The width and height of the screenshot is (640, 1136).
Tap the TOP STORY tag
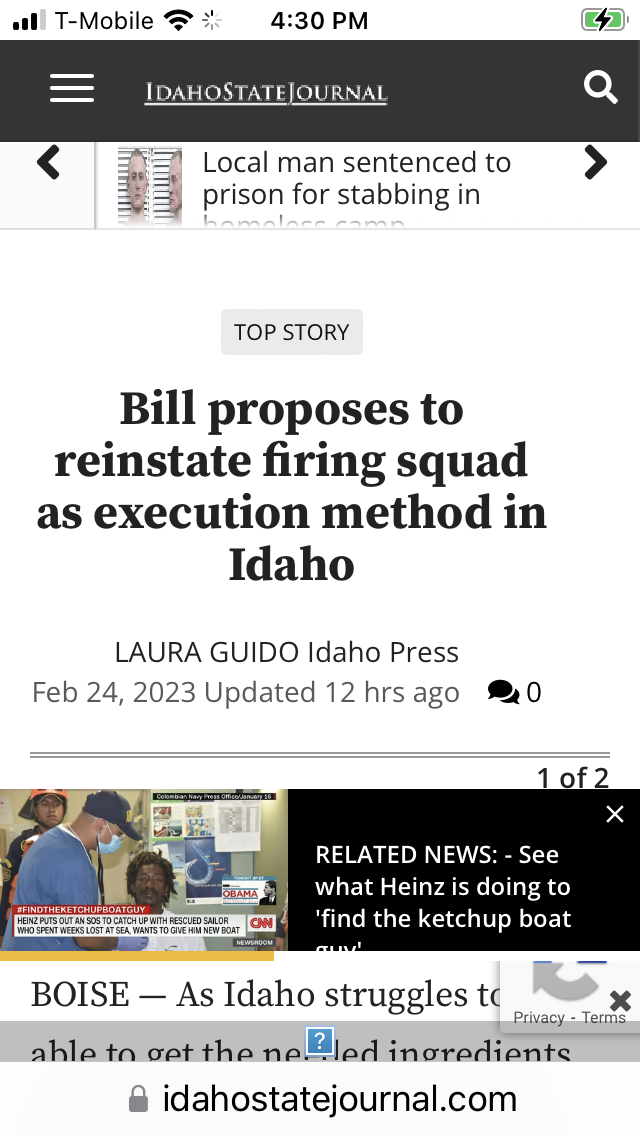coord(291,332)
